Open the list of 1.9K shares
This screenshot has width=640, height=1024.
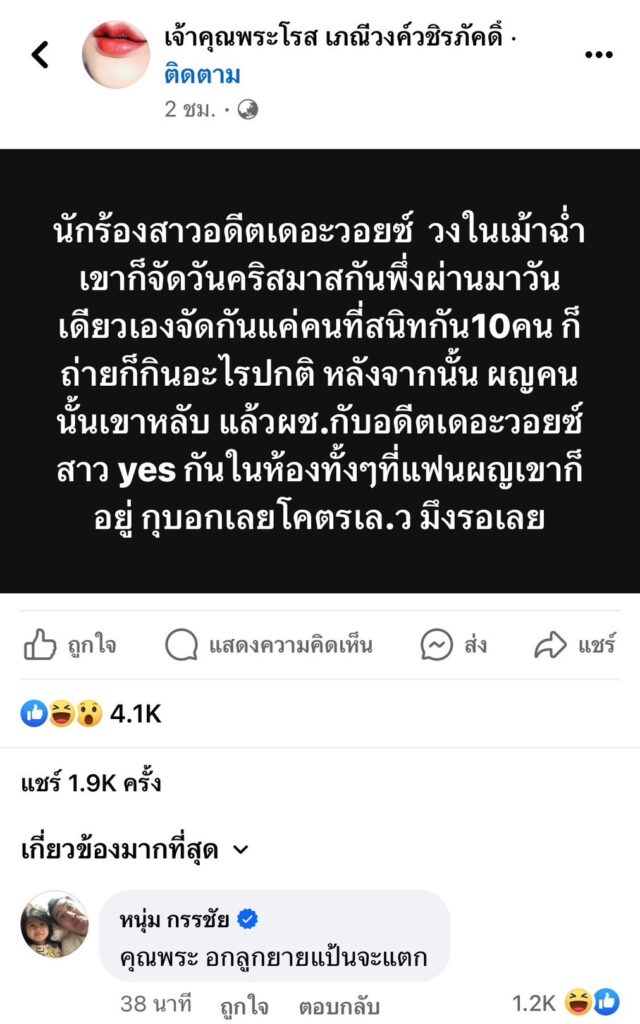[x=91, y=783]
